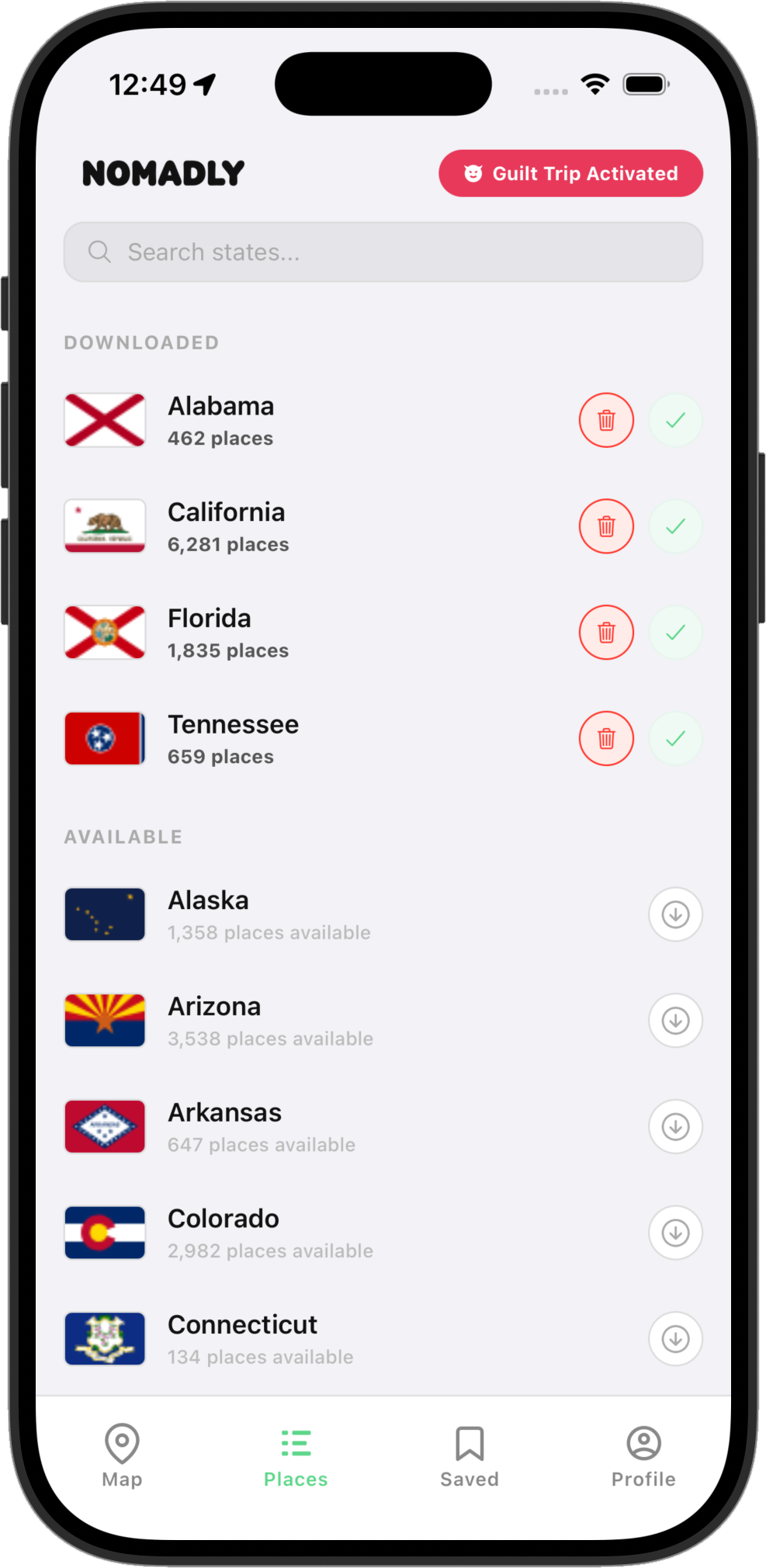Download Alaska places
This screenshot has height=1568, width=766.
point(675,914)
